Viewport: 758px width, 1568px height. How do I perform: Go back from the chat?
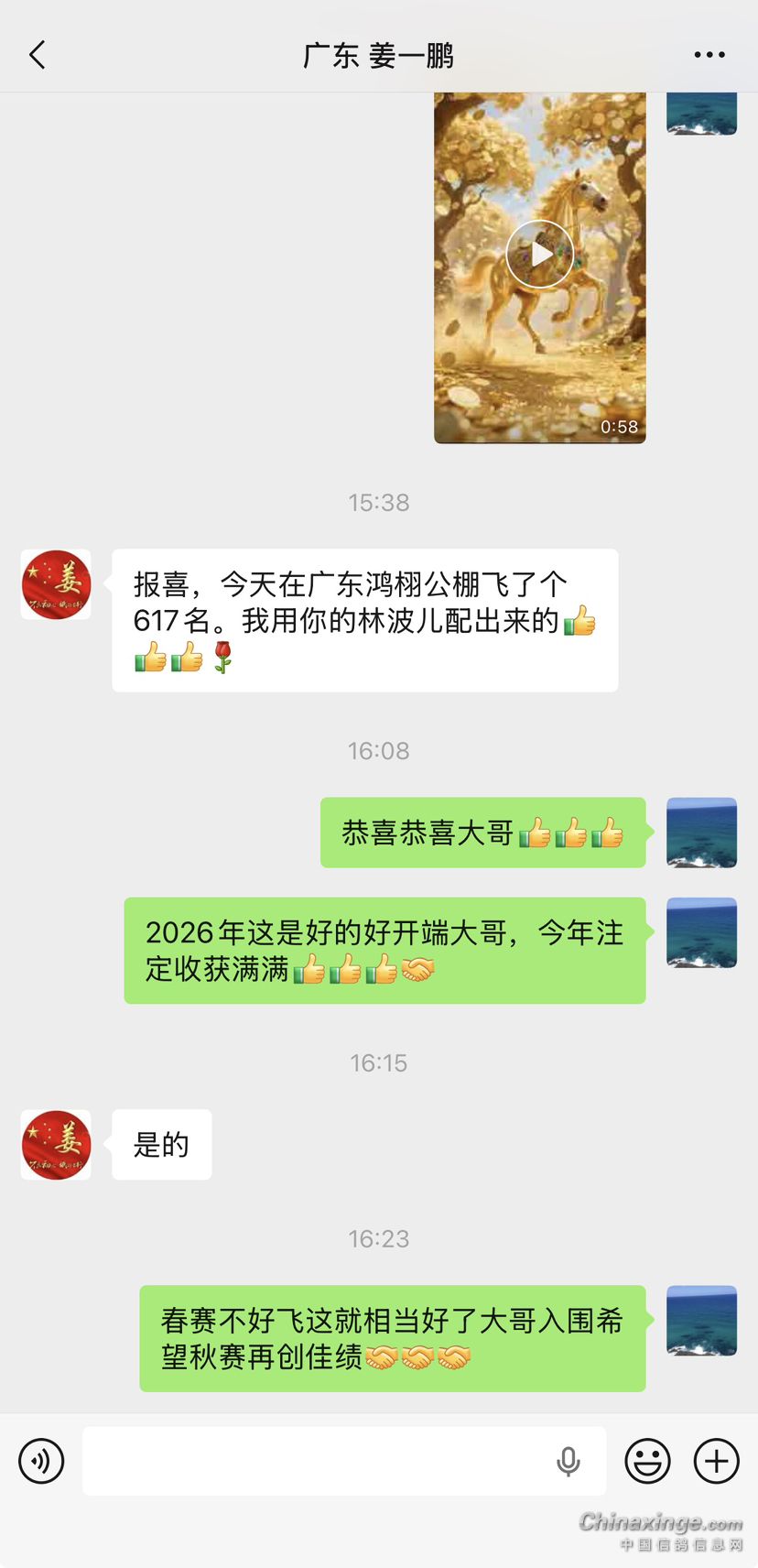pyautogui.click(x=38, y=55)
